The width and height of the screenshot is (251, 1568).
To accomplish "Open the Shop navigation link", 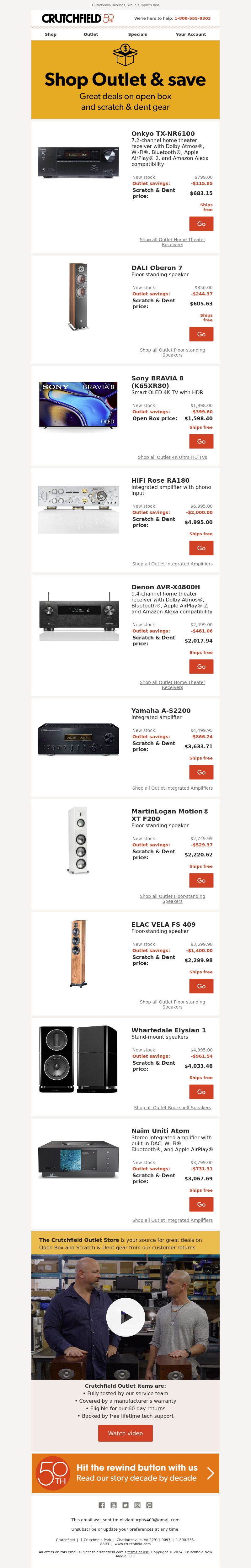I will 51,34.
